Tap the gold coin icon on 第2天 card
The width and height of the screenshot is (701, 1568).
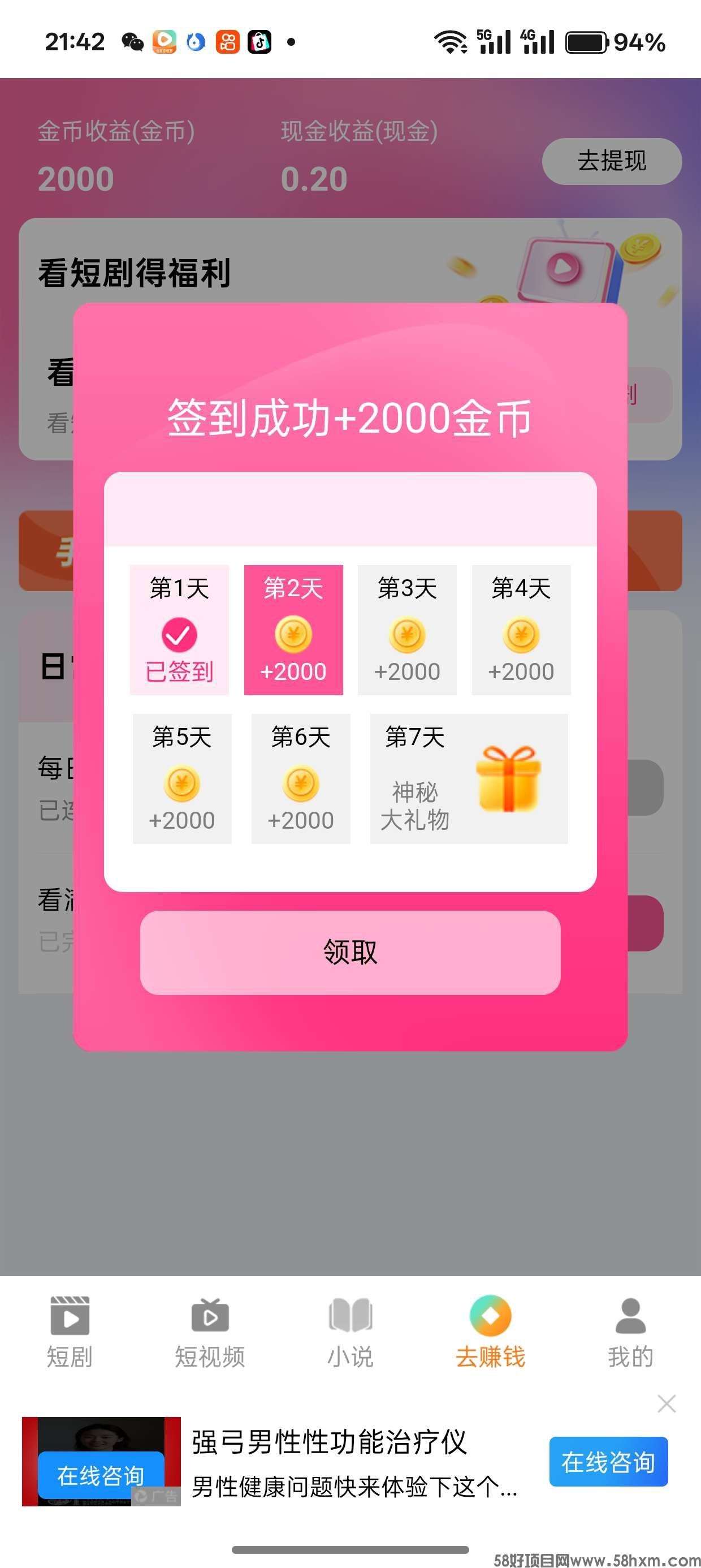click(x=293, y=635)
